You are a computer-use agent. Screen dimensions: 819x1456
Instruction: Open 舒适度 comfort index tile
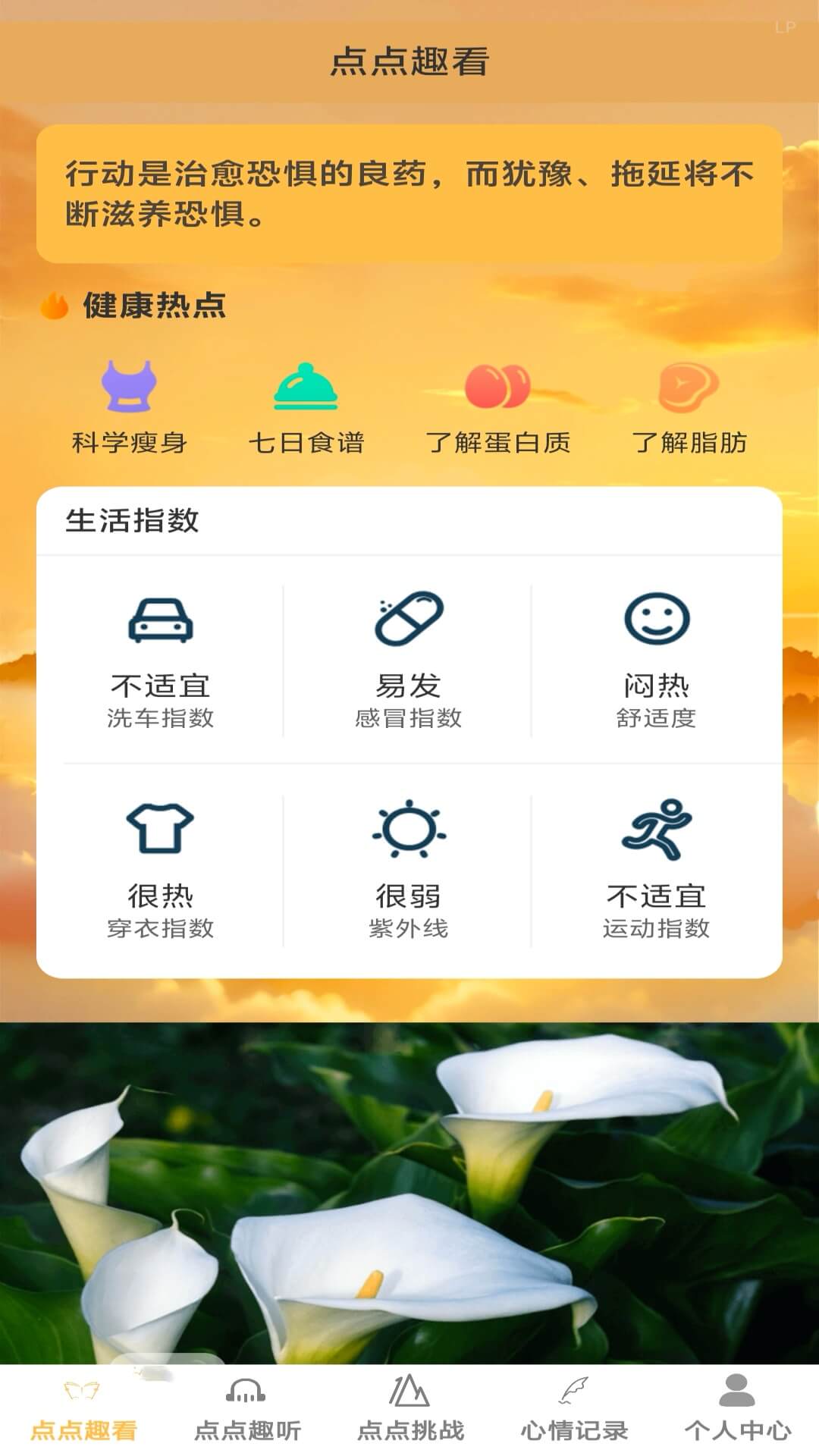(656, 661)
